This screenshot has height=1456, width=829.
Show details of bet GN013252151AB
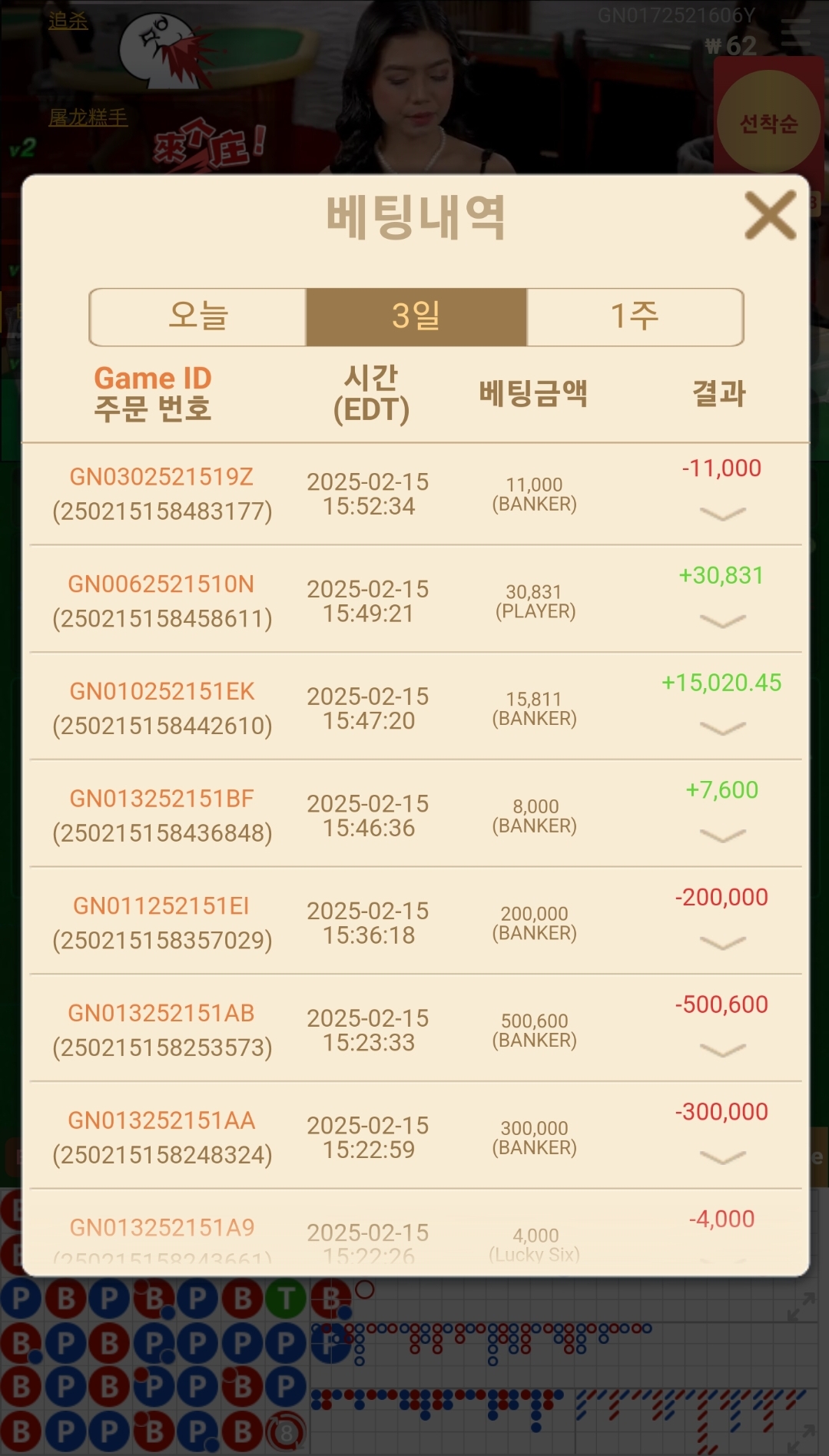[722, 1050]
